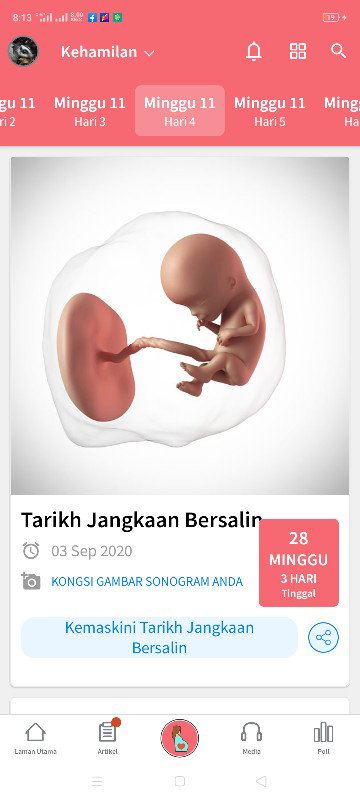360x800 pixels.
Task: Select Minggu 11 Hari 5
Action: (269, 111)
